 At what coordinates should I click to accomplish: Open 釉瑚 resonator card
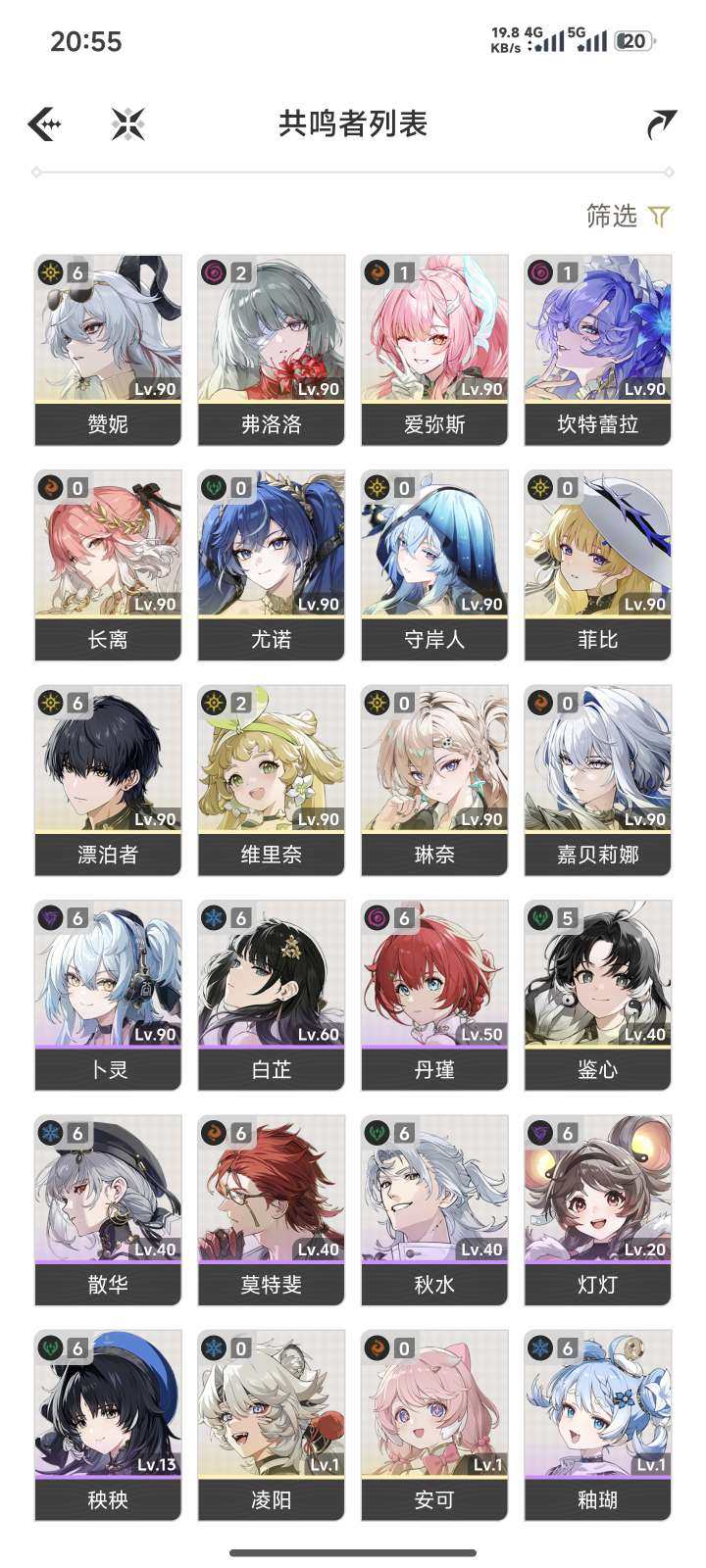tap(598, 1426)
